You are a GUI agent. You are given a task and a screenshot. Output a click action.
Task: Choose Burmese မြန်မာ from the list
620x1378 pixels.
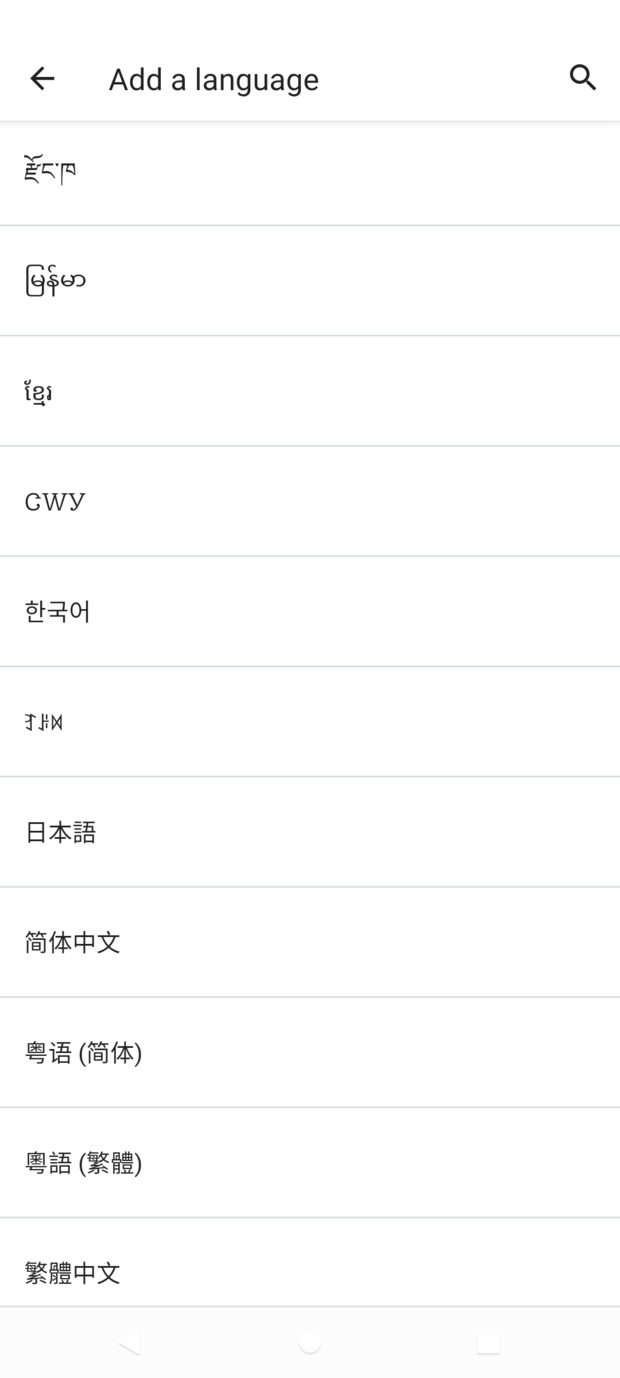(x=310, y=281)
